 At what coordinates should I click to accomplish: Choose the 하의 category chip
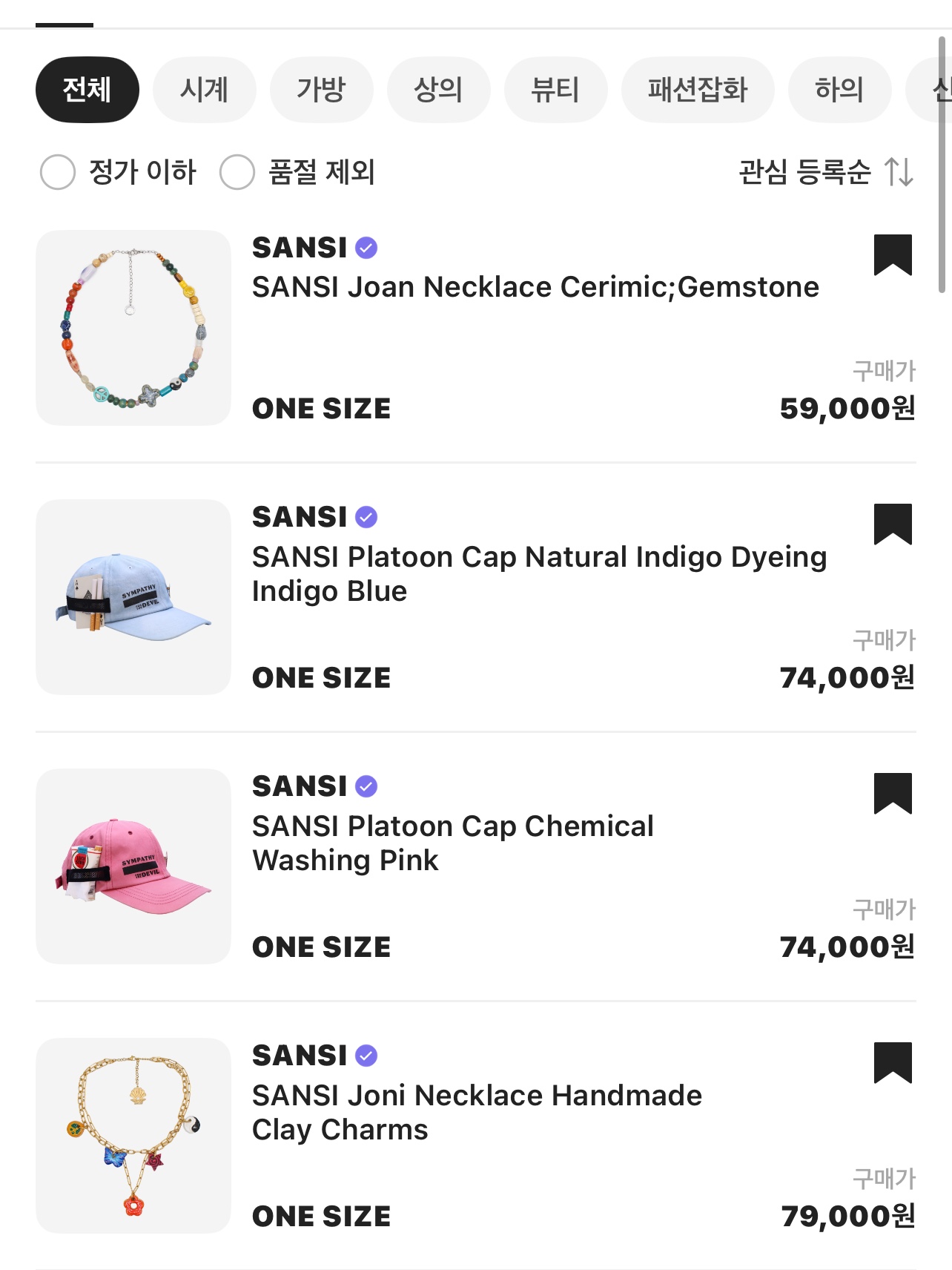coord(839,90)
